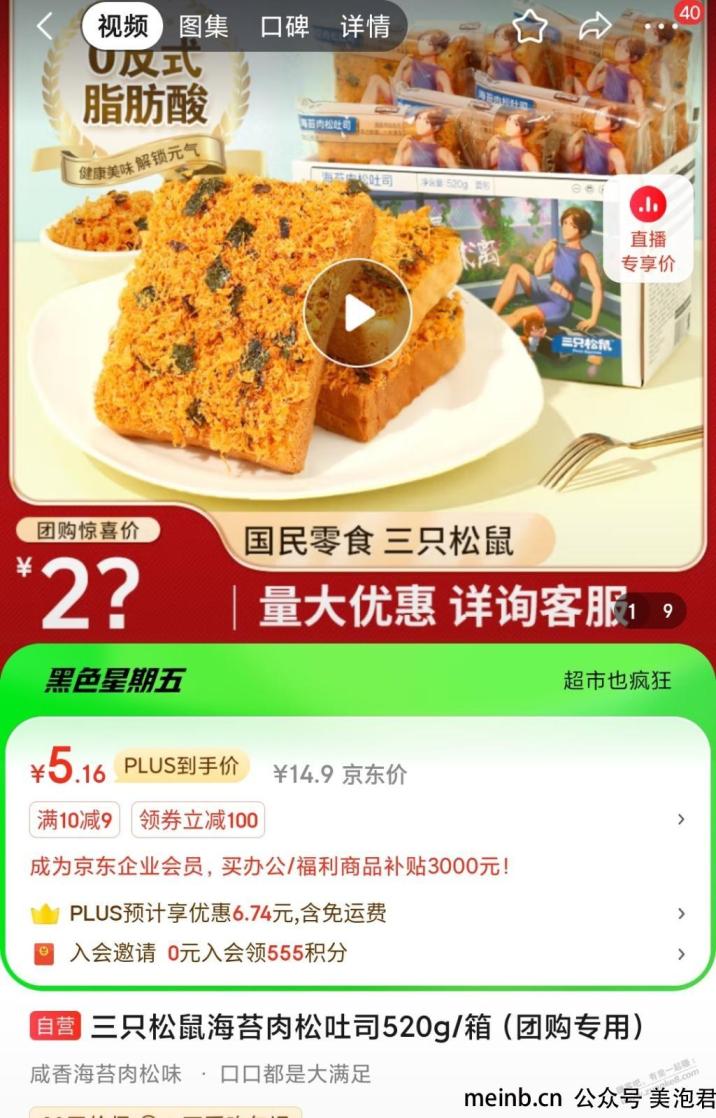Viewport: 716px width, 1118px height.
Task: Play the product video
Action: click(357, 313)
